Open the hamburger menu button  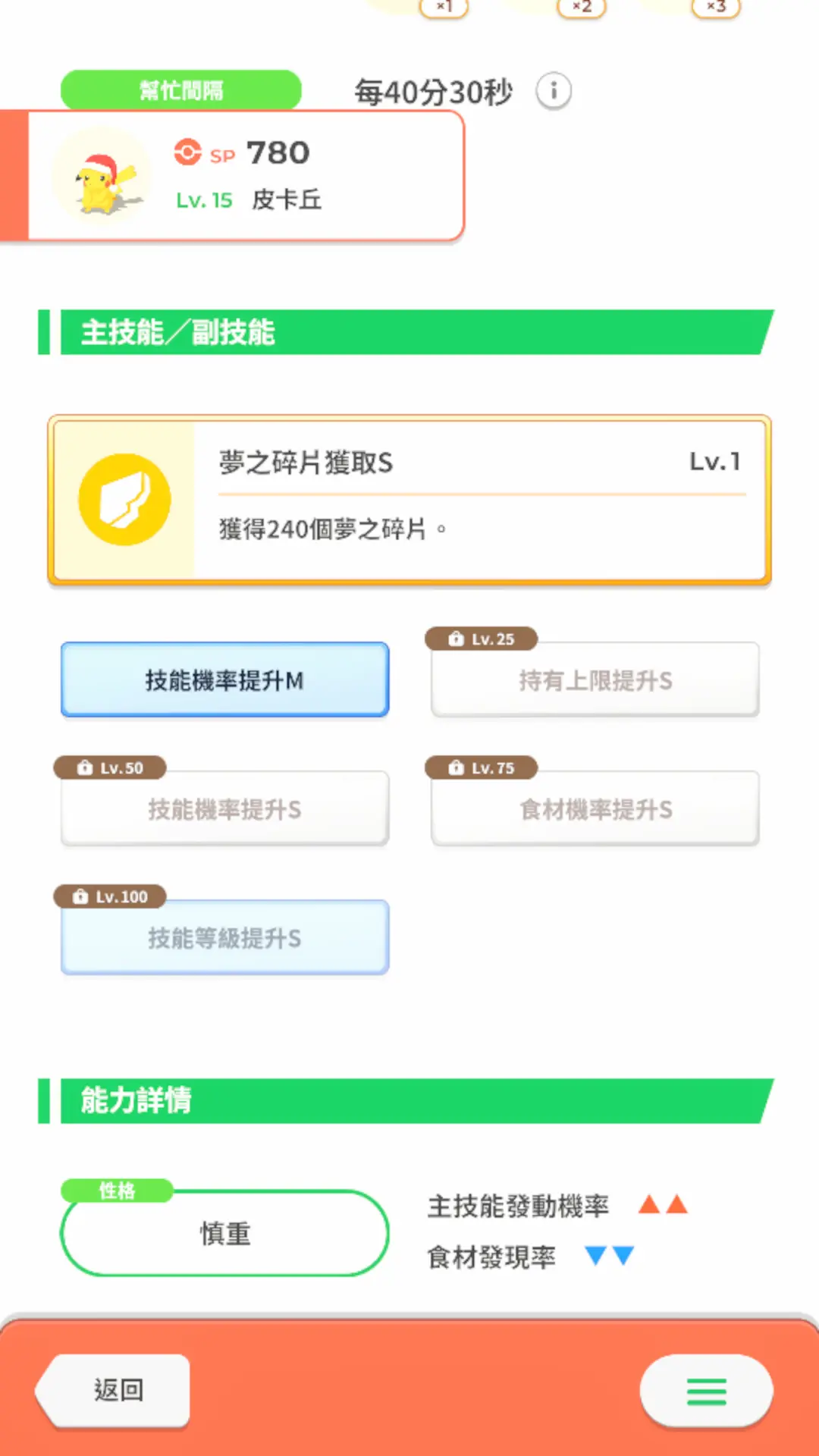(x=707, y=1391)
